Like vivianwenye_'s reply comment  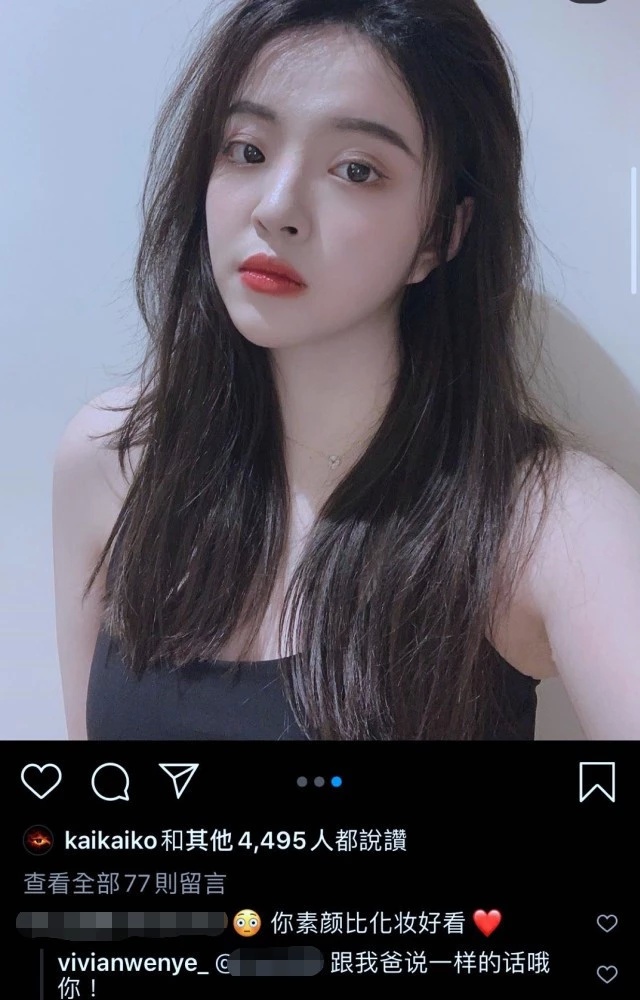pyautogui.click(x=607, y=973)
